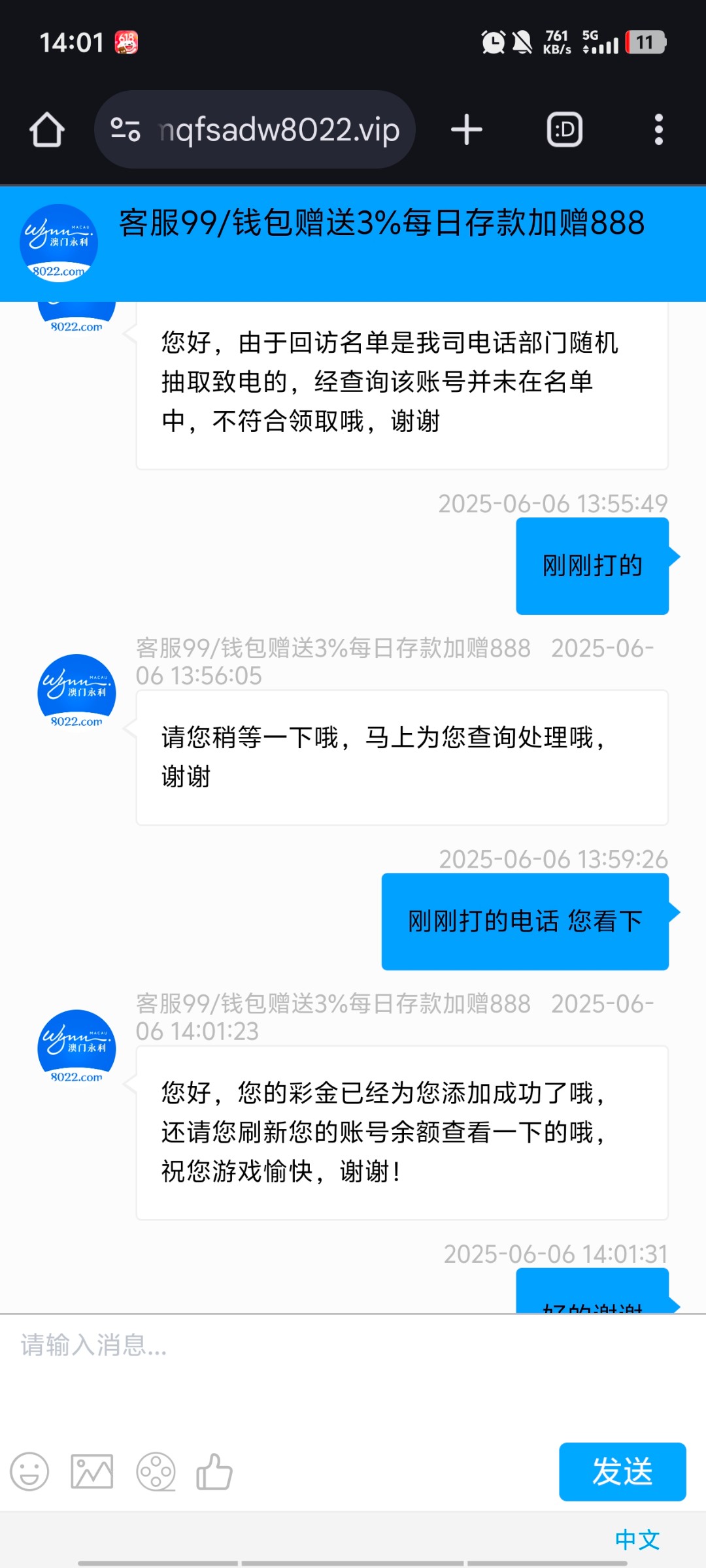
Task: Open the browser overflow menu
Action: click(x=659, y=129)
